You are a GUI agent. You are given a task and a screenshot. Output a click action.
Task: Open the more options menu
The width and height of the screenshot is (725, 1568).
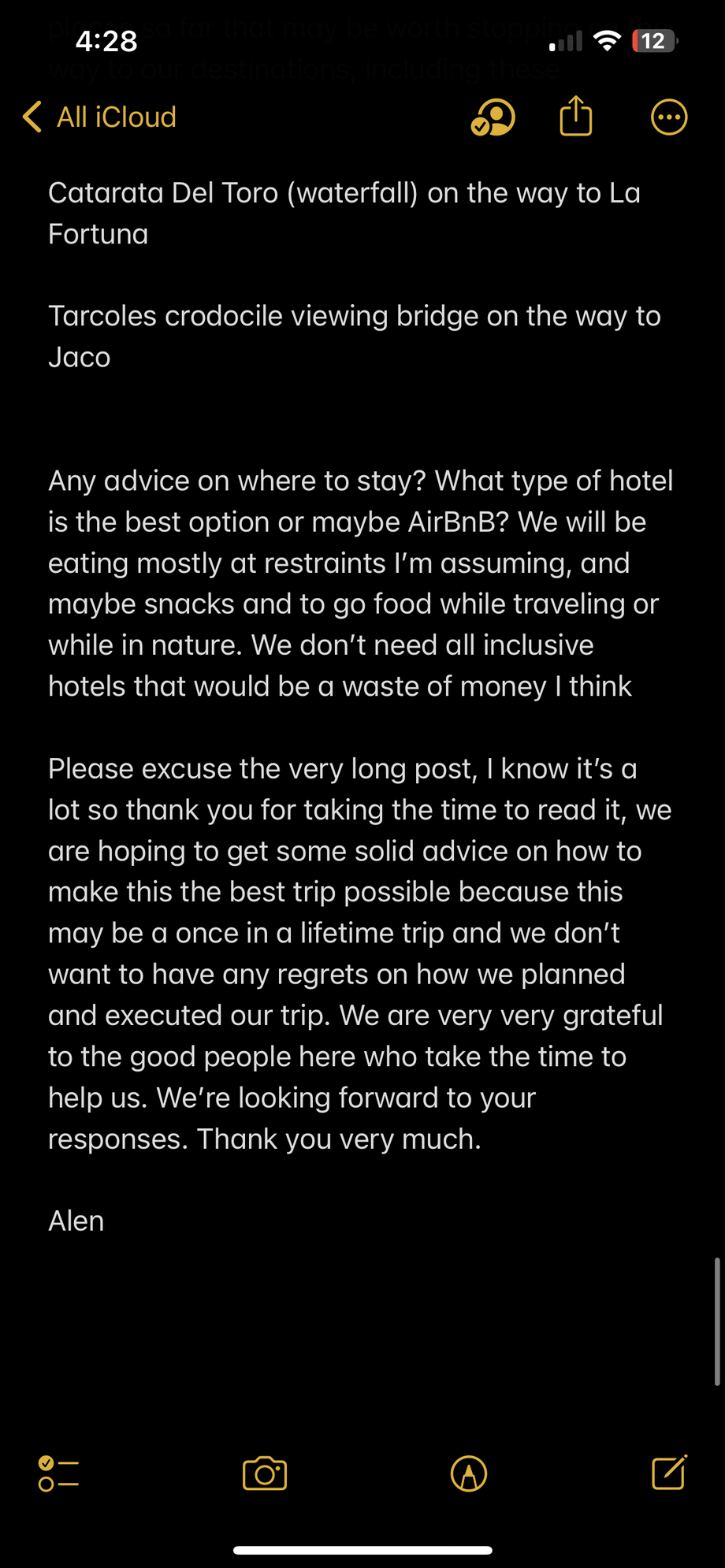click(x=669, y=117)
